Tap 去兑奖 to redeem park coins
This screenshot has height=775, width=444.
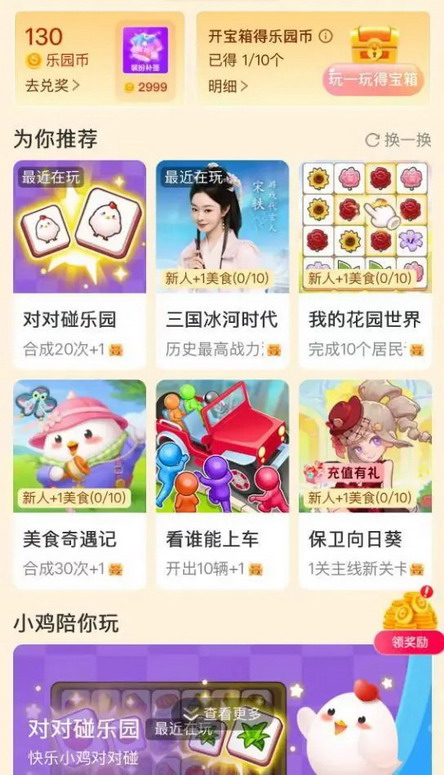pyautogui.click(x=52, y=86)
